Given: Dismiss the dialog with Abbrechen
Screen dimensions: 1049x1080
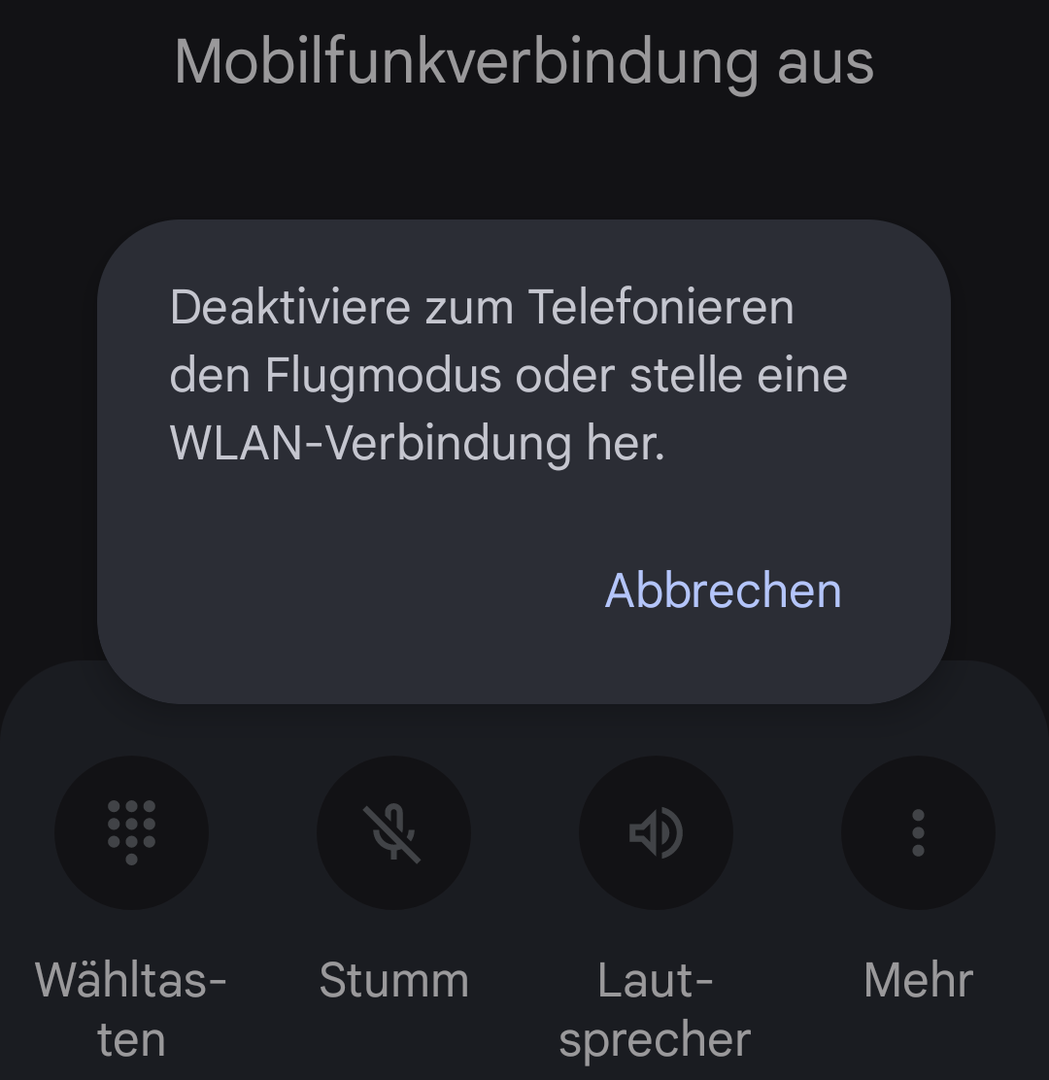Looking at the screenshot, I should click(x=723, y=590).
